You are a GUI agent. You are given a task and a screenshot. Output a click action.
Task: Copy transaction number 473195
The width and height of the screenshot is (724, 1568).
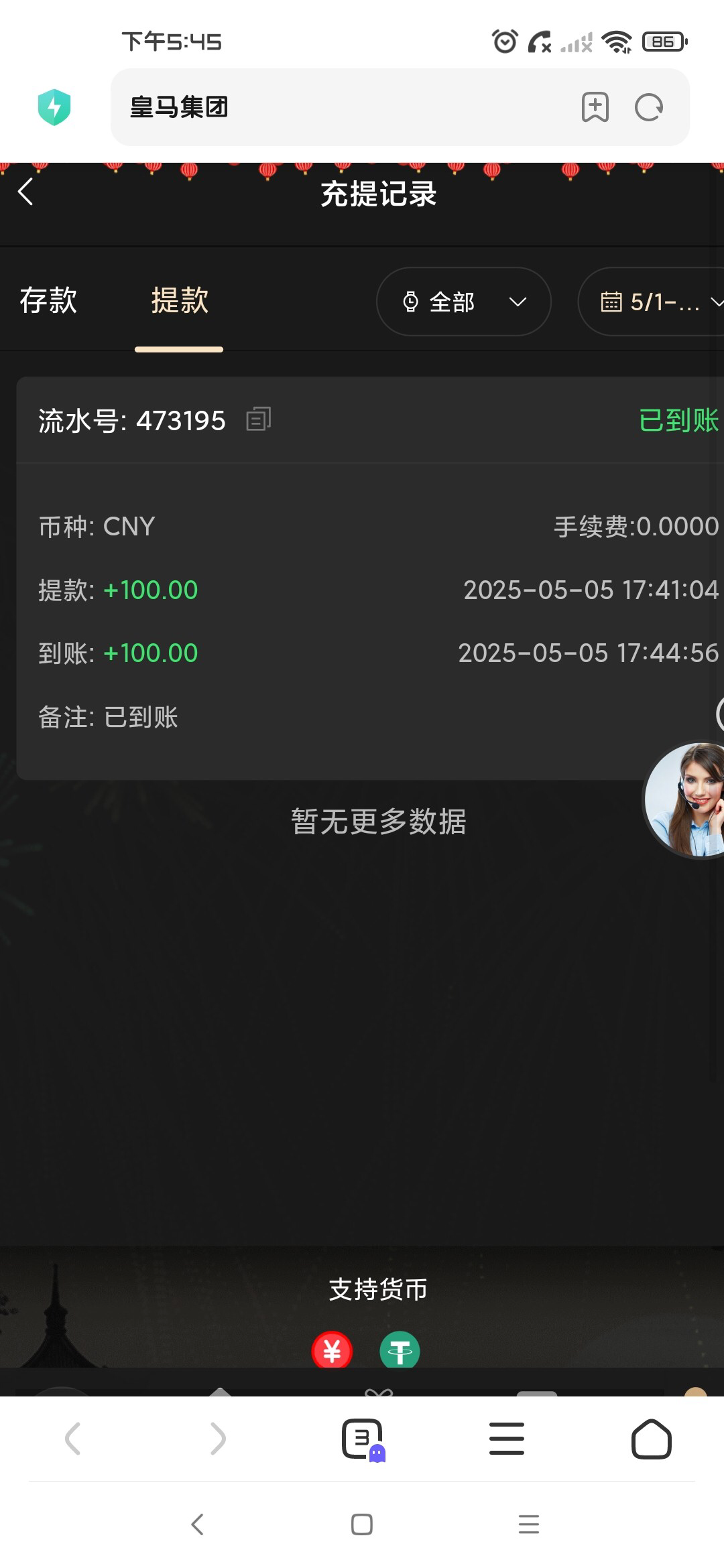click(258, 419)
